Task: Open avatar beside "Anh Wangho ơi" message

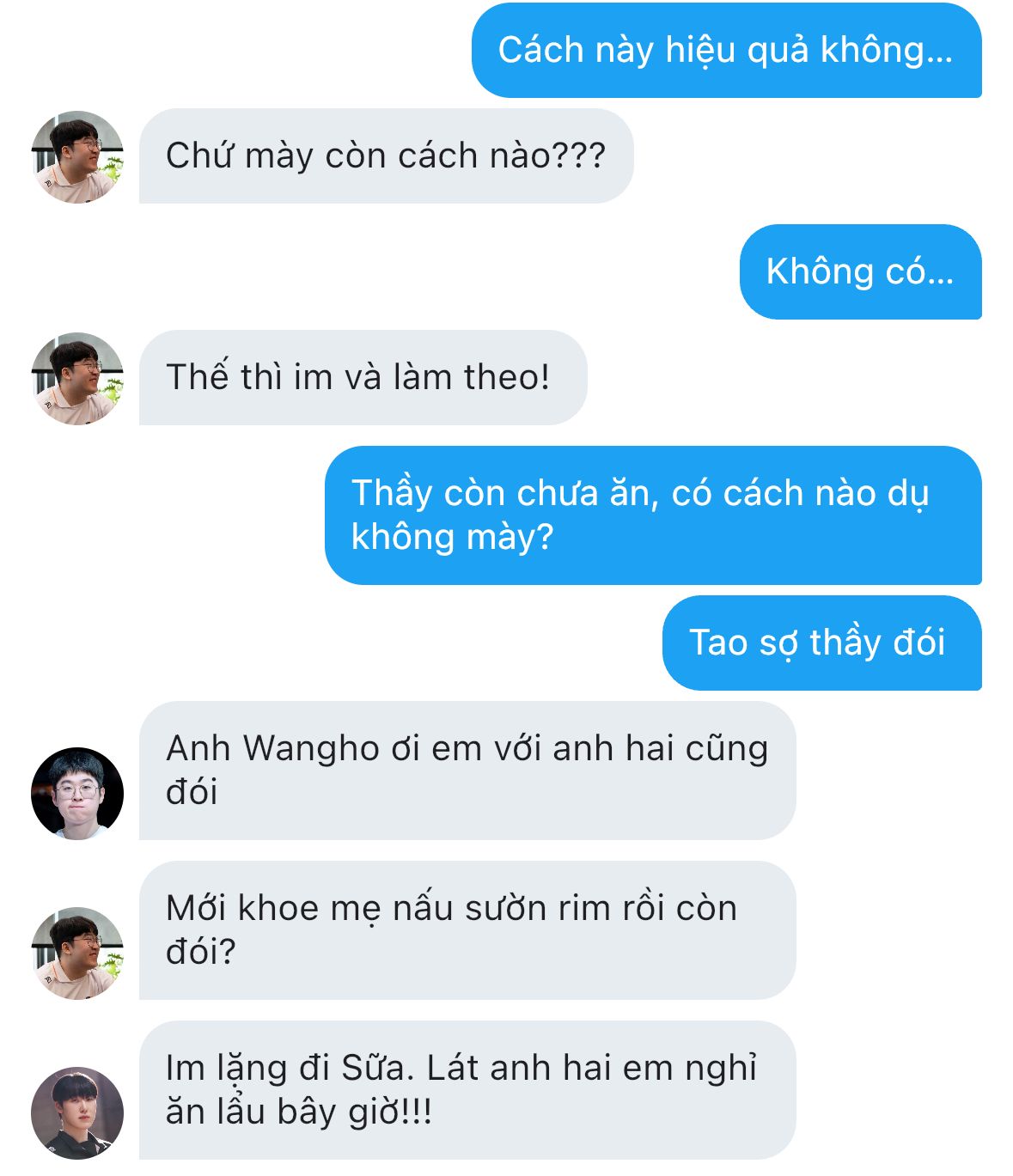Action: click(x=77, y=793)
